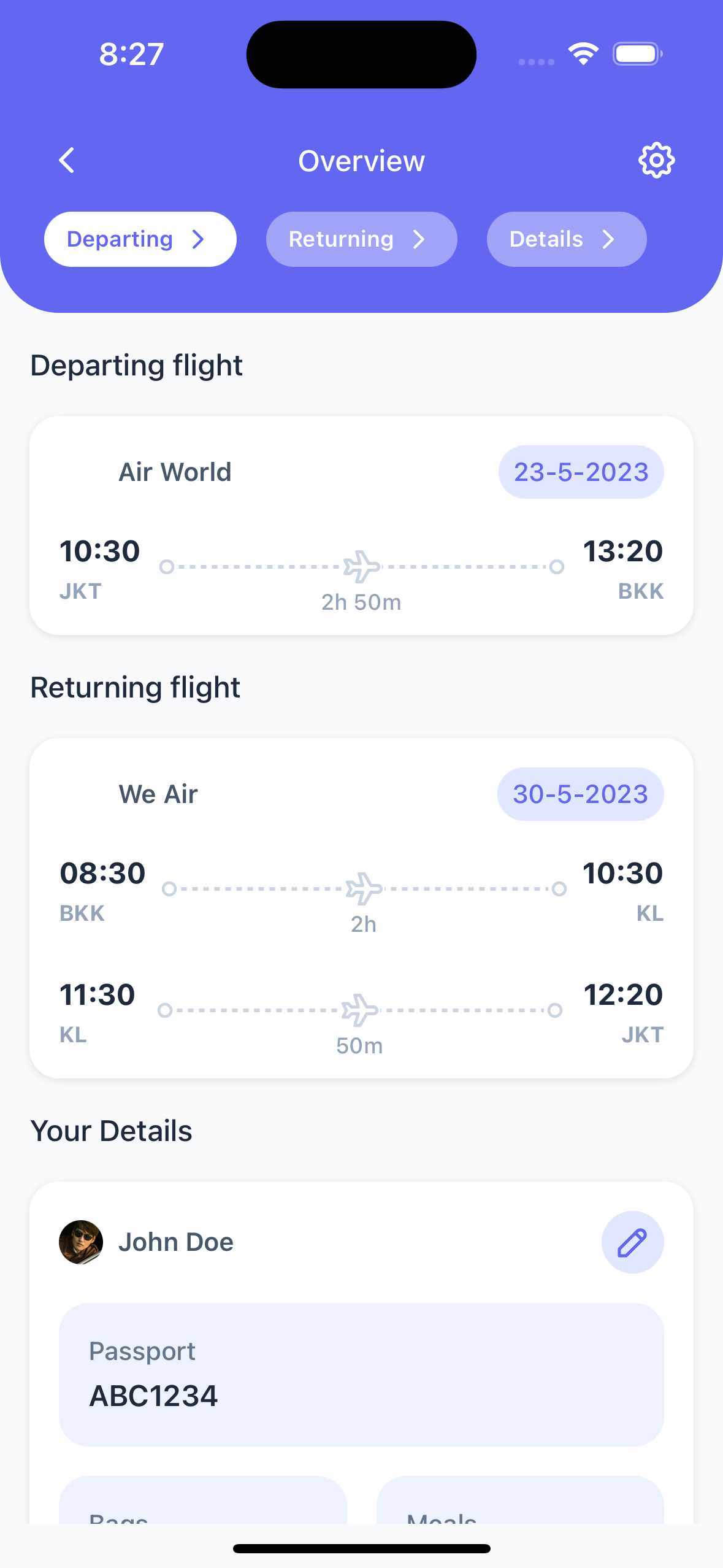Tap the 23-5-2023 departure date badge

coord(580,472)
